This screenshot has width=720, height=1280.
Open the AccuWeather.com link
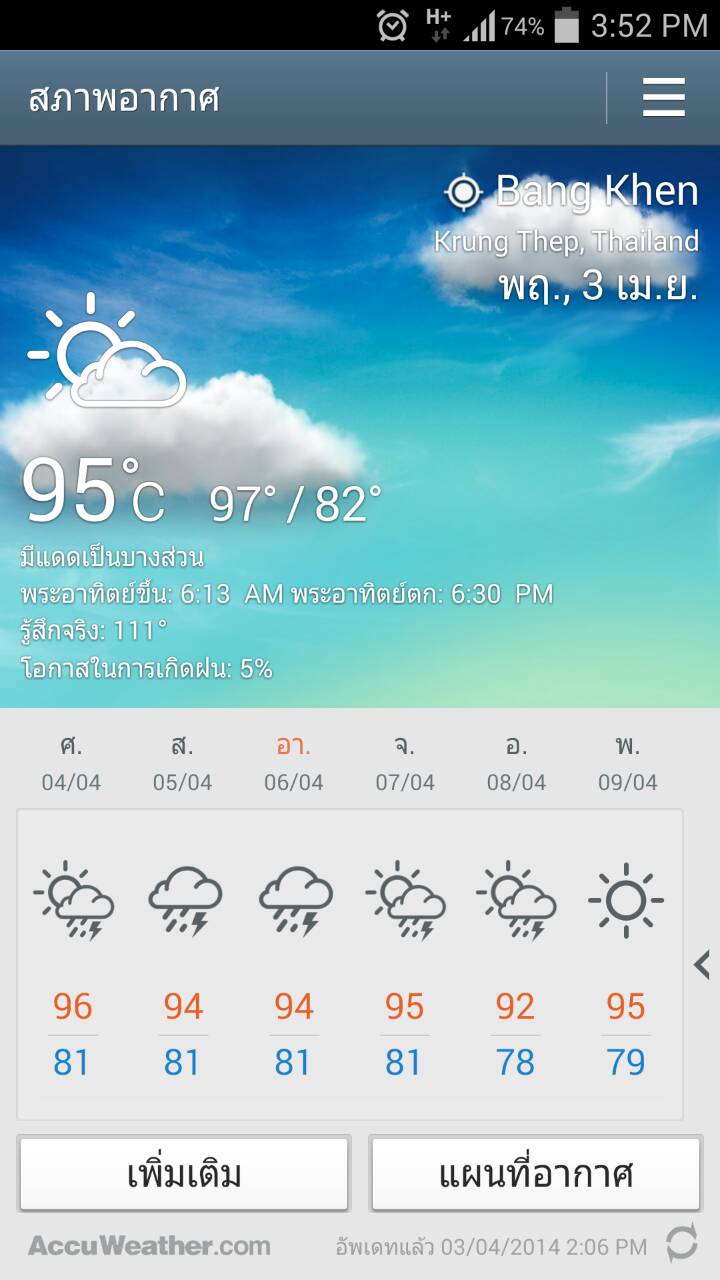click(149, 1246)
